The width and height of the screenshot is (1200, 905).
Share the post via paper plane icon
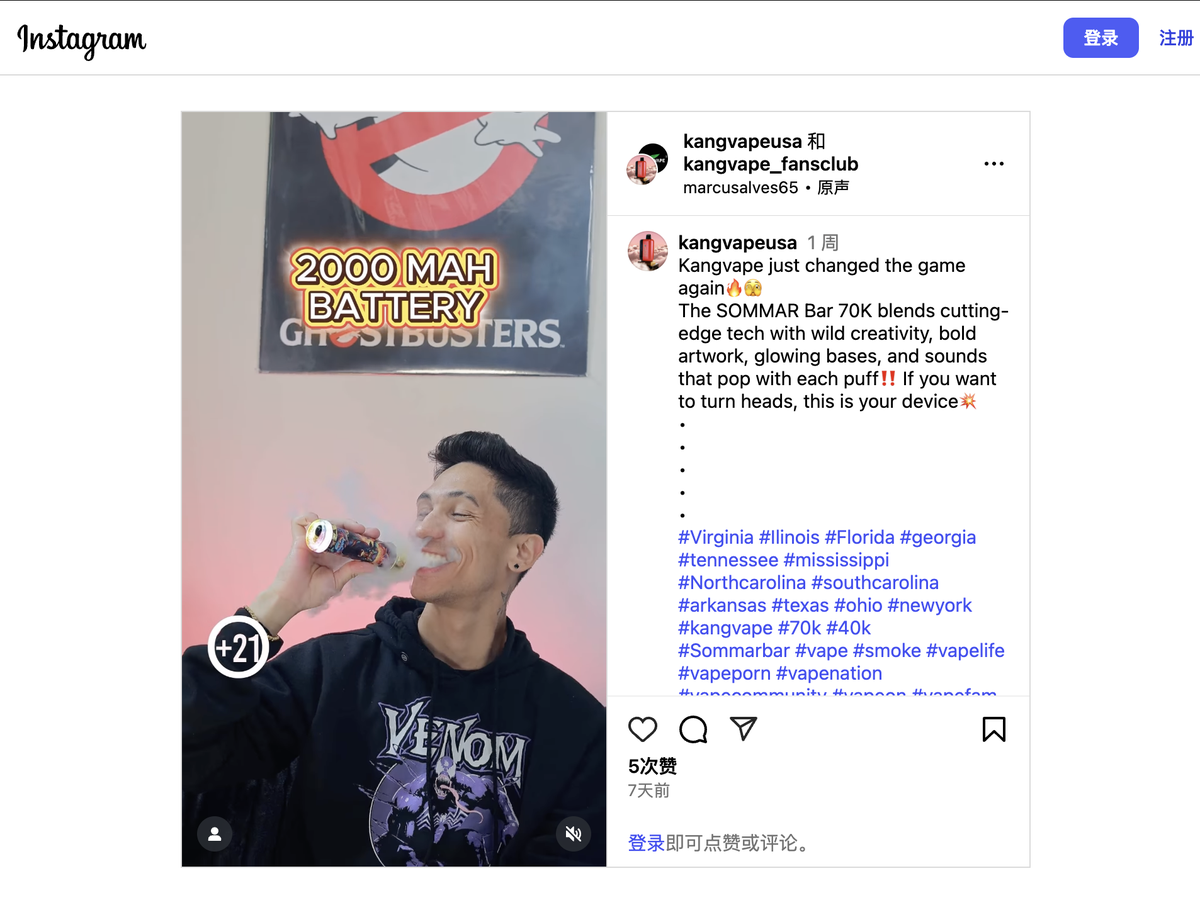click(x=743, y=729)
